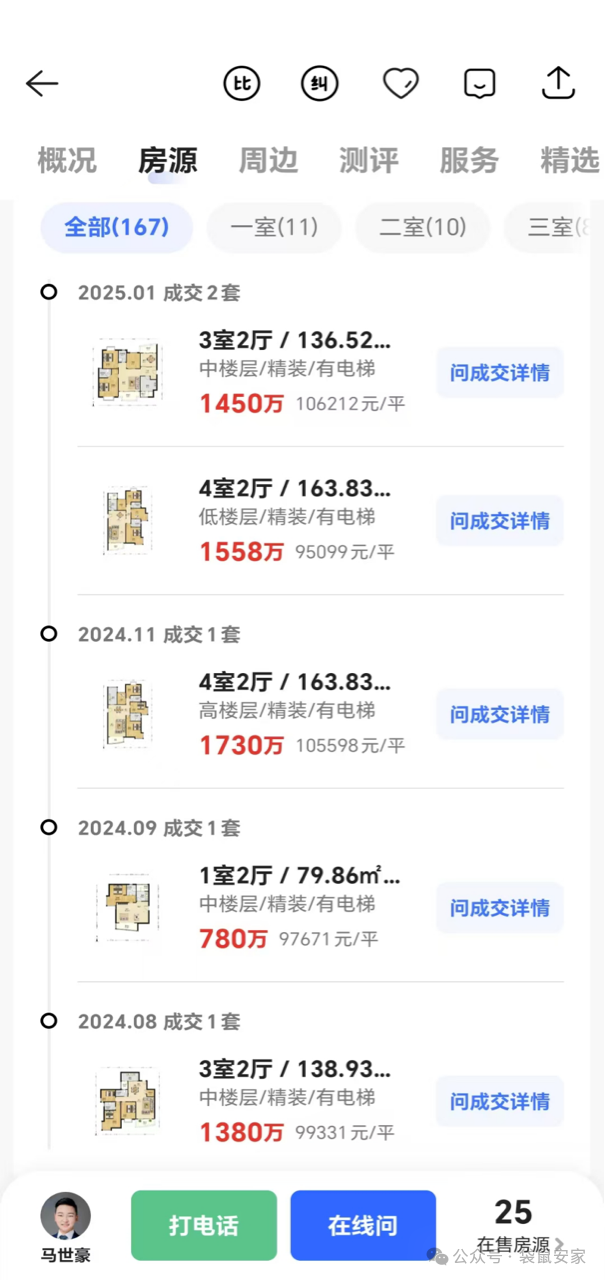Switch to the 周边 tab
Viewport: 605px width, 1280px height.
tap(268, 160)
